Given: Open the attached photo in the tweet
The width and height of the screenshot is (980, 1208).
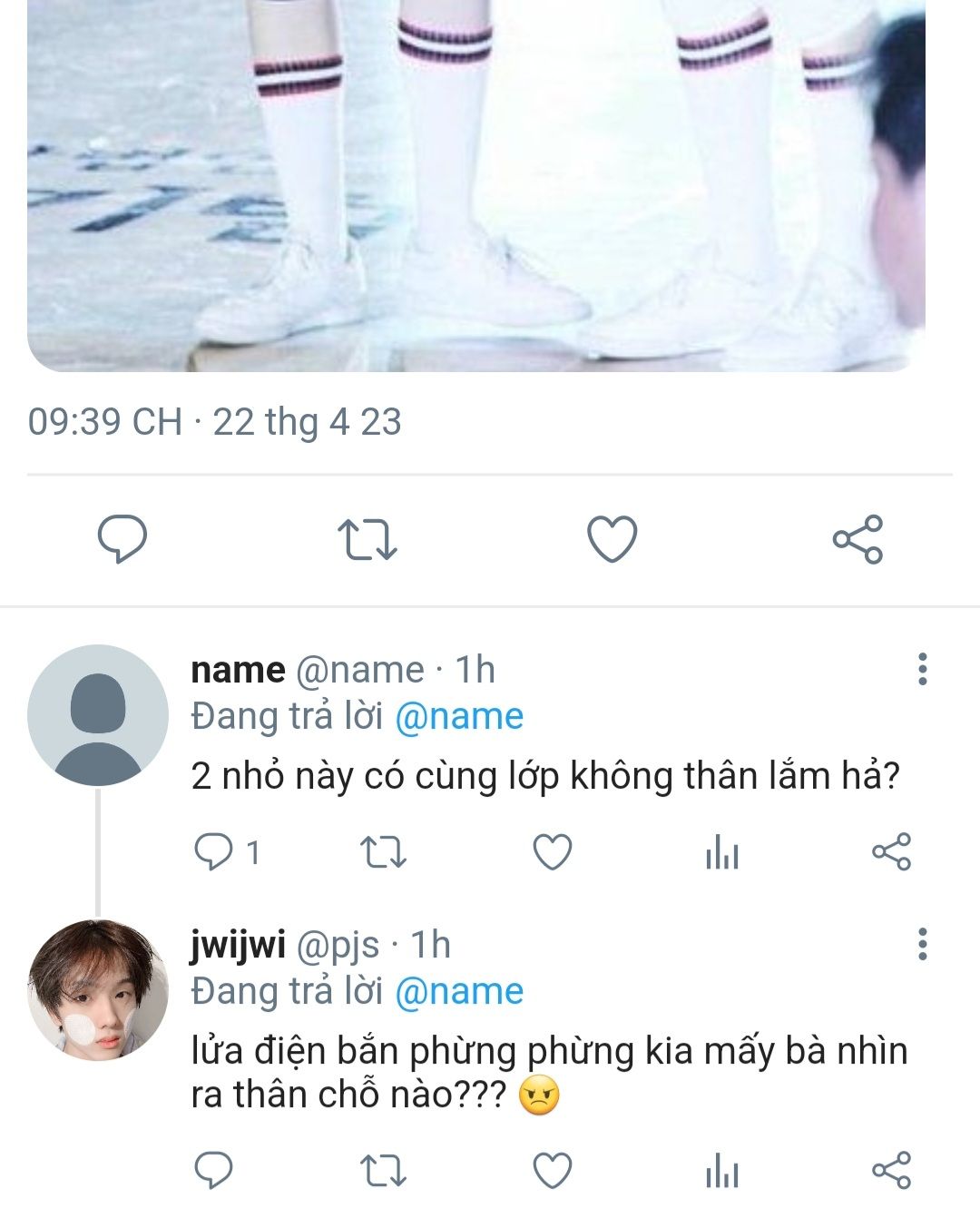Looking at the screenshot, I should [476, 182].
